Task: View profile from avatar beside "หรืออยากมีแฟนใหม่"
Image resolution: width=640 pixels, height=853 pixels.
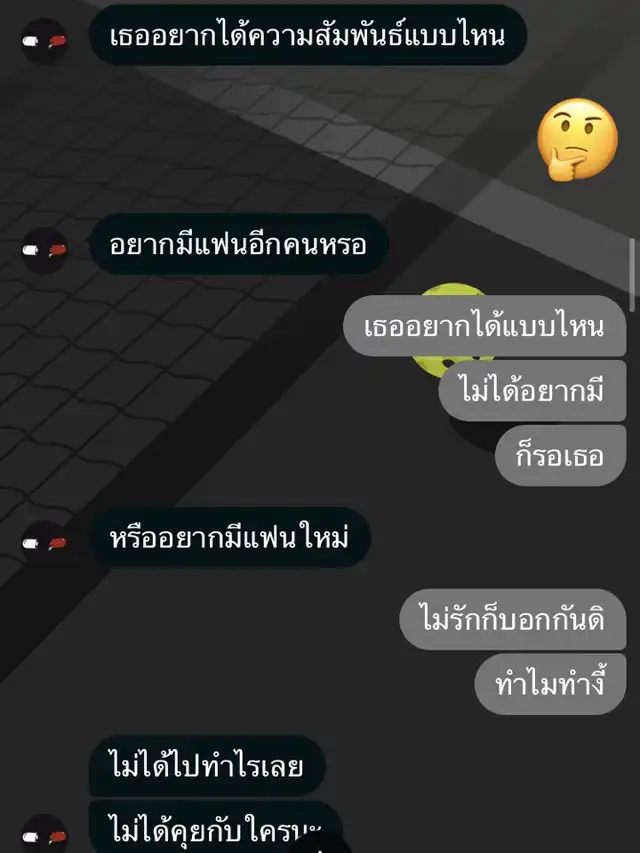Action: [45, 543]
